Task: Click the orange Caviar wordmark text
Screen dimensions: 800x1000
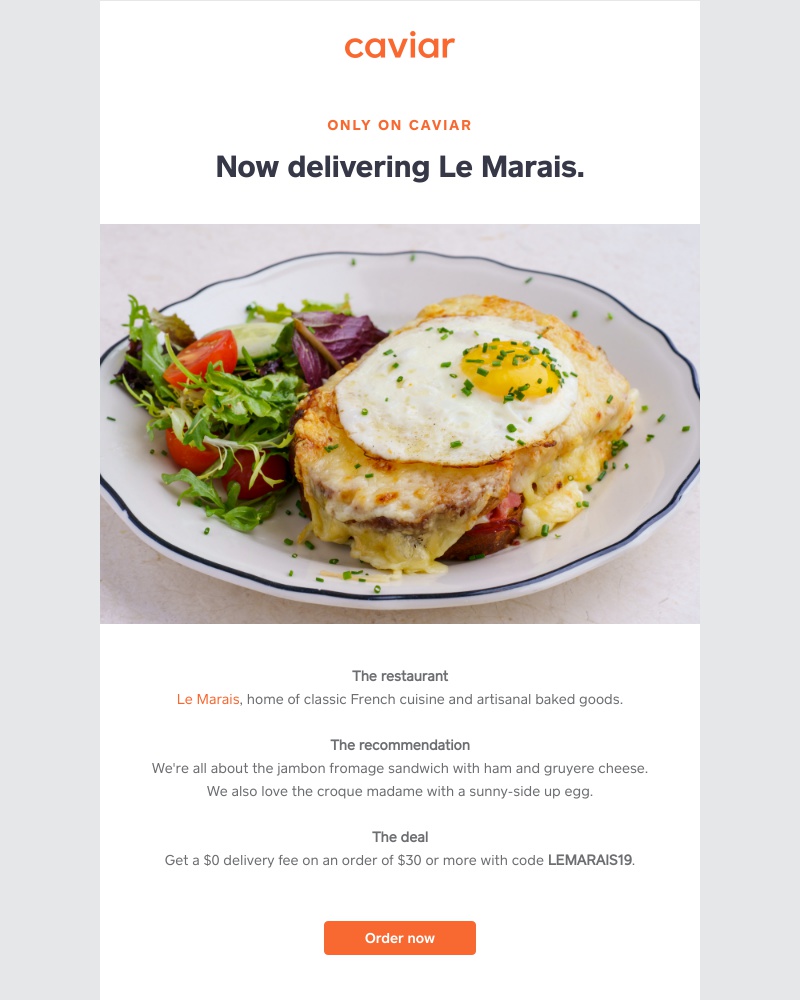Action: tap(399, 46)
